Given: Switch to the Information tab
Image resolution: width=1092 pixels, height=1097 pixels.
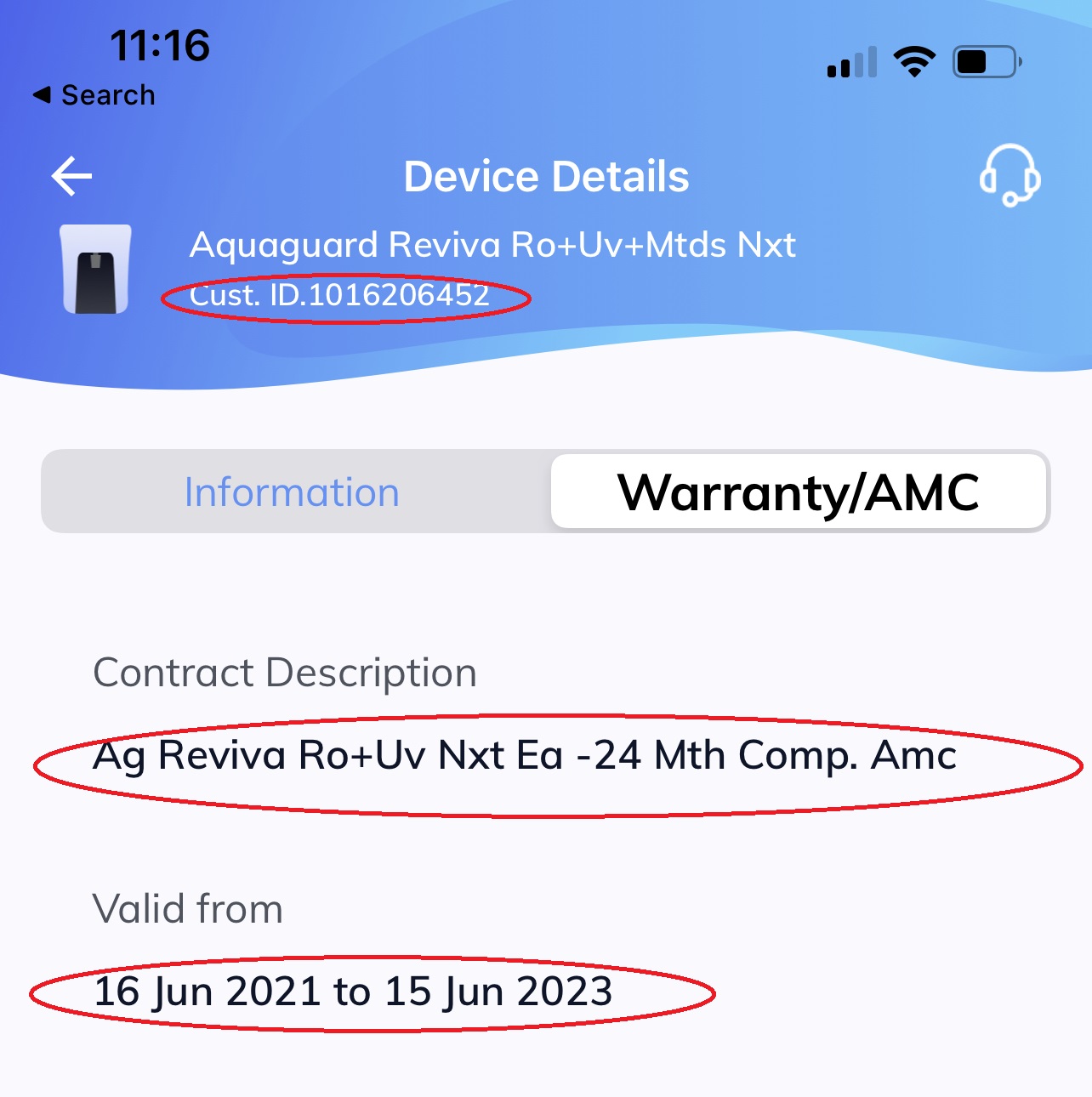Looking at the screenshot, I should [x=292, y=492].
